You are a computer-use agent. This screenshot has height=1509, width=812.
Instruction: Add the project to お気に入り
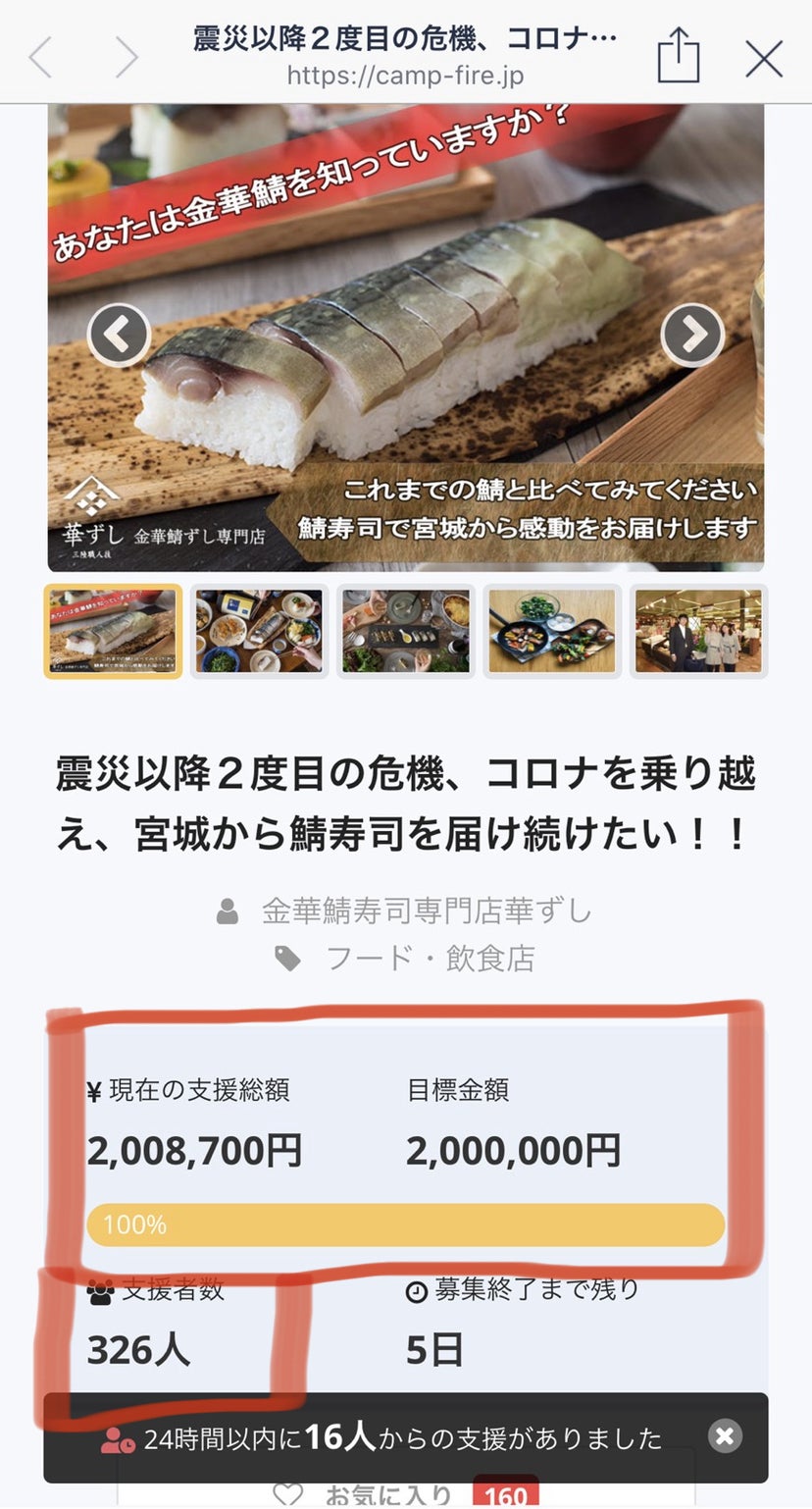point(363,1494)
